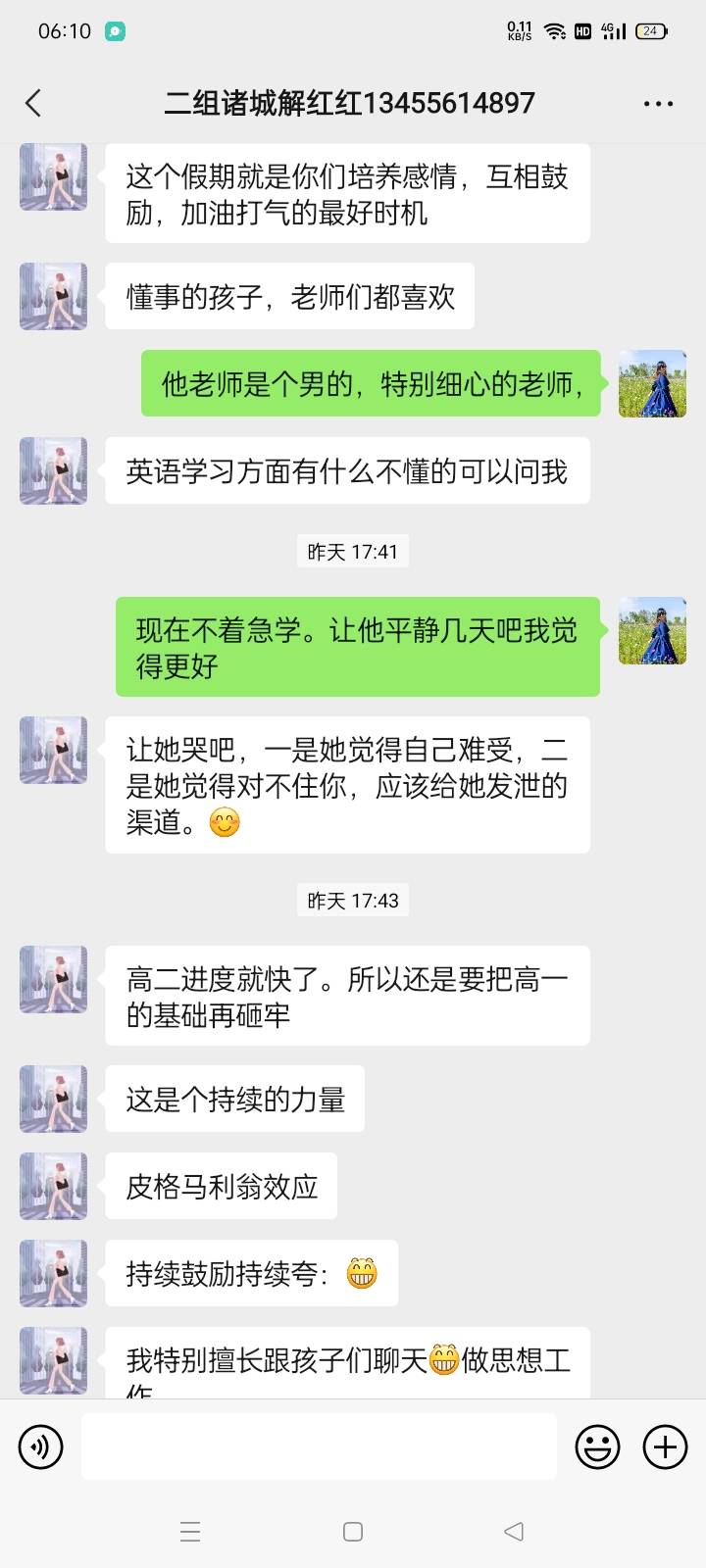
Task: Tap the back triangle in navigation bar
Action: click(x=514, y=1530)
